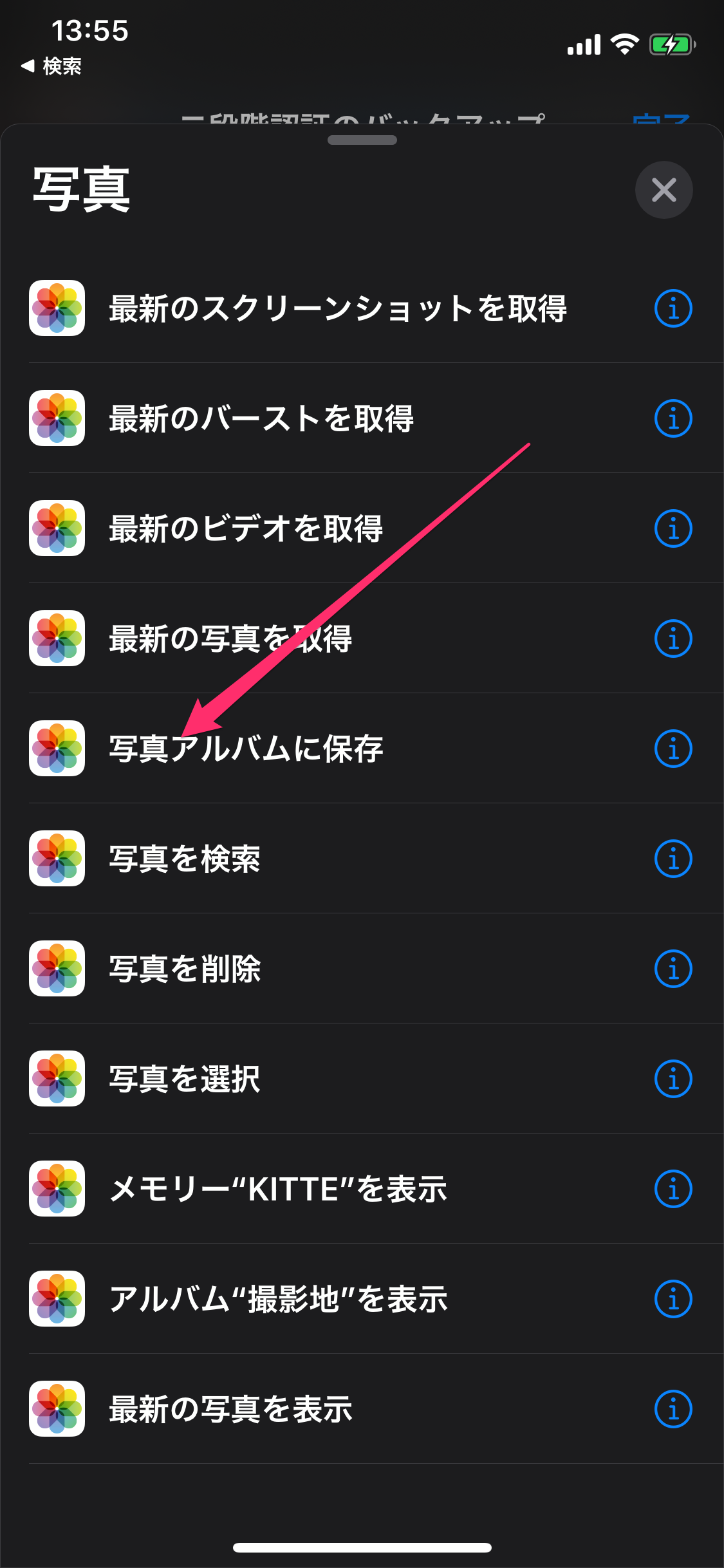Pick アルバム"撮影地"を表示 action
This screenshot has width=724, height=1568.
click(x=277, y=1299)
